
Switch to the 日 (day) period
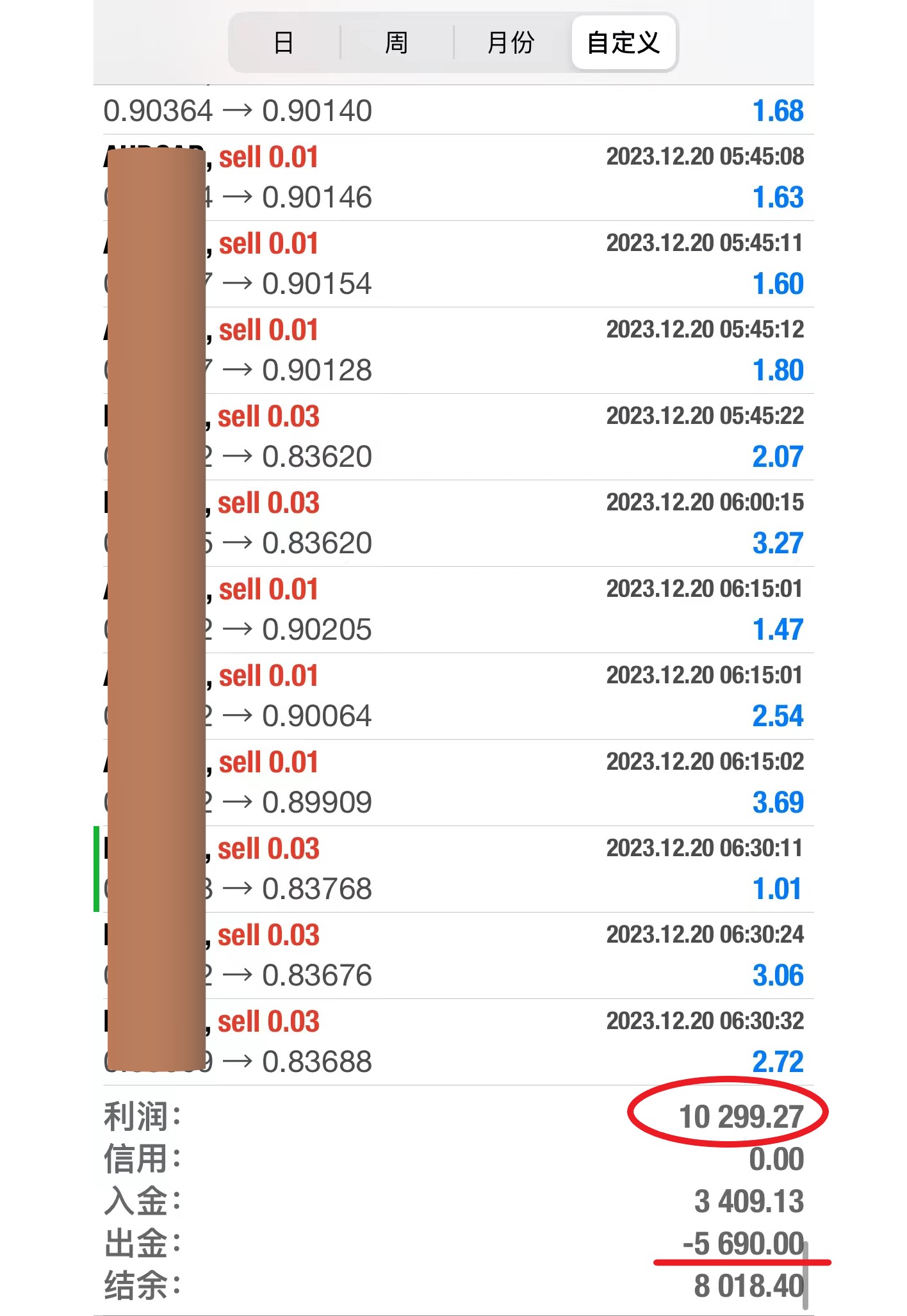pos(284,43)
